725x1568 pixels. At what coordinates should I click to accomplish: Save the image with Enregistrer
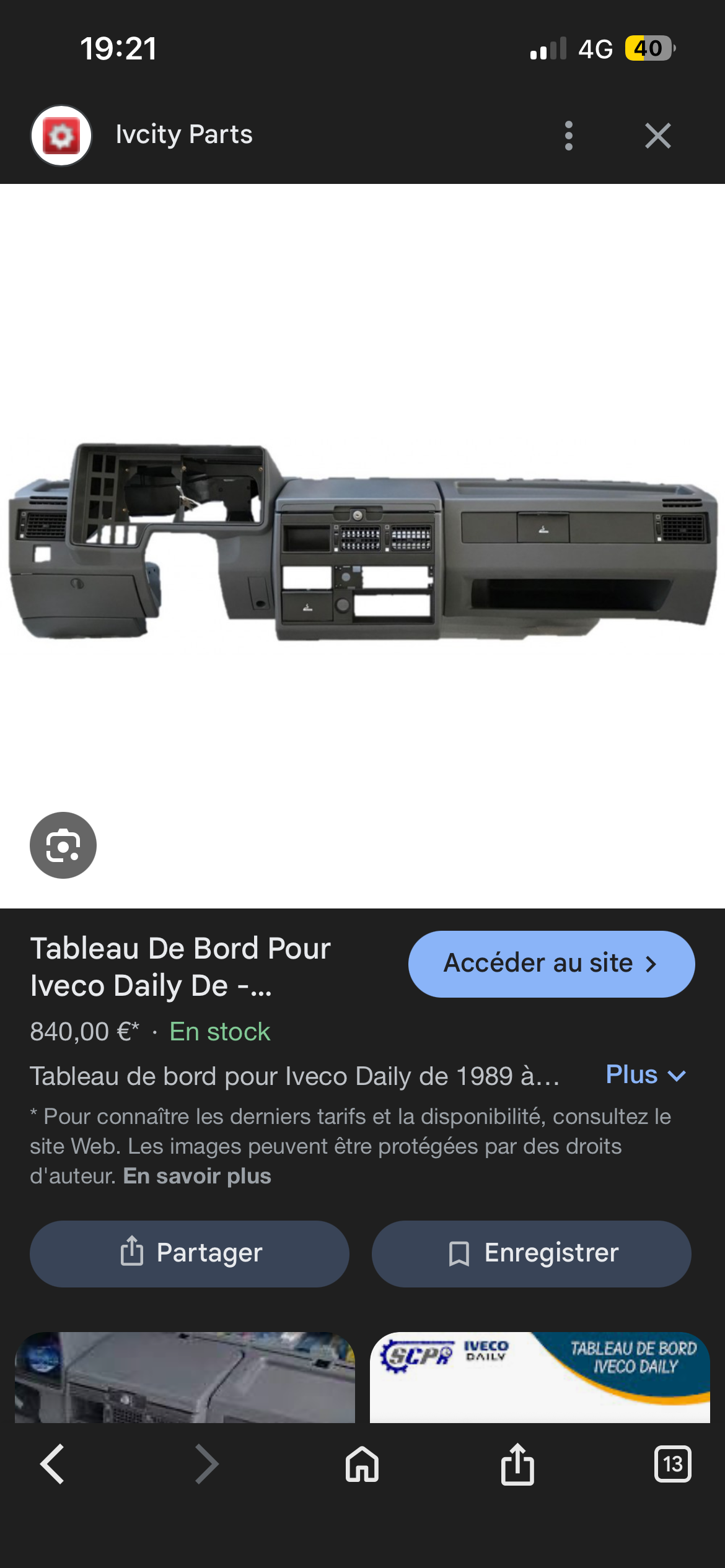[531, 1253]
